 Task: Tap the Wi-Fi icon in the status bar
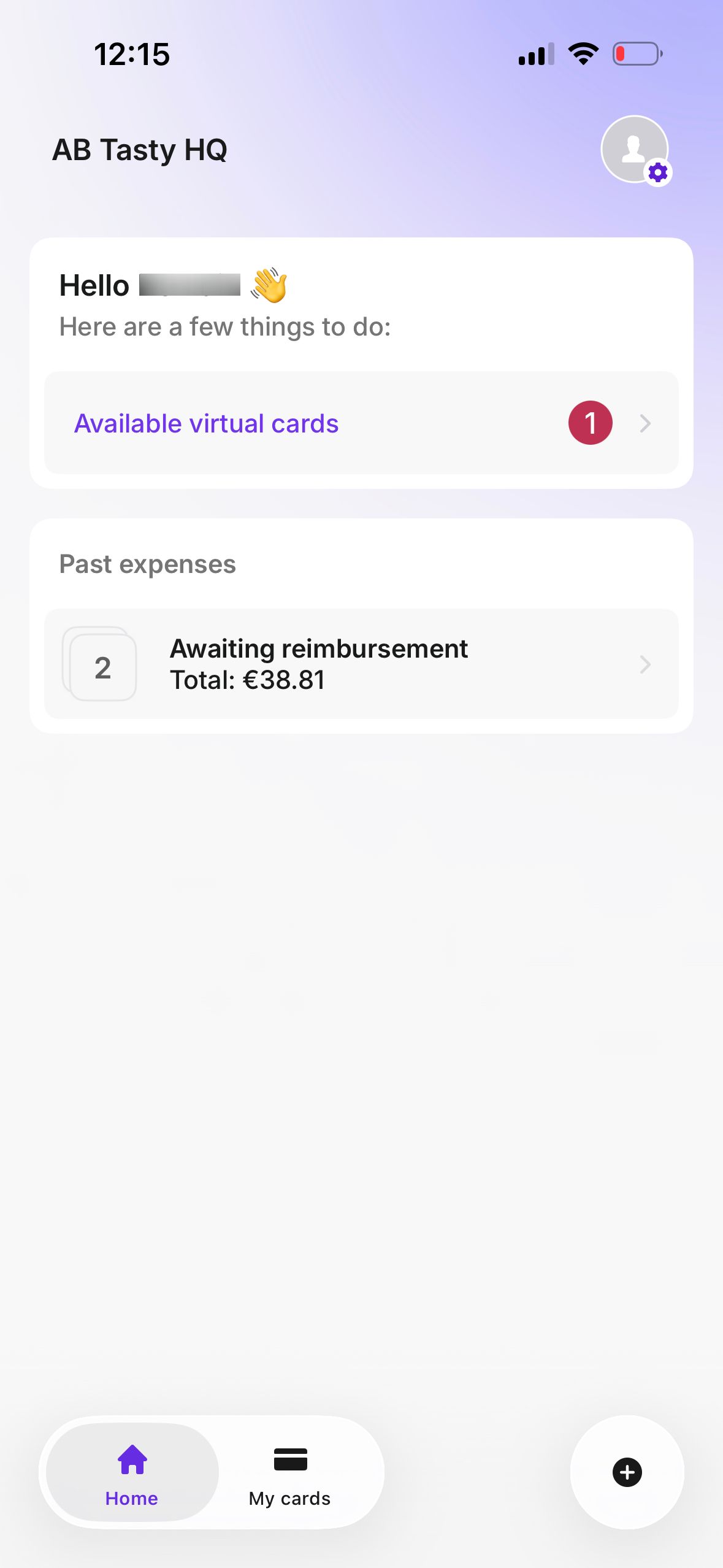pyautogui.click(x=581, y=54)
